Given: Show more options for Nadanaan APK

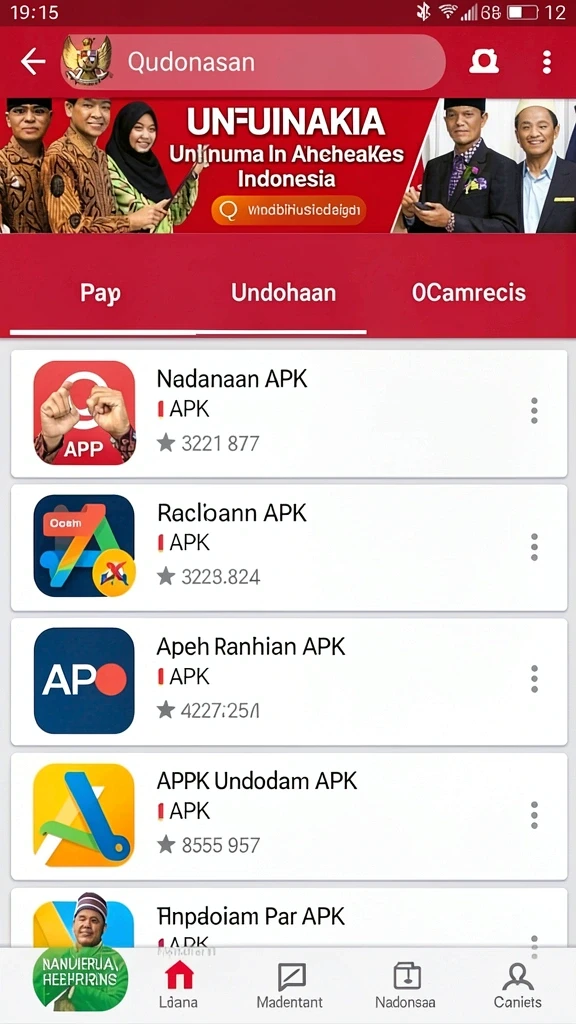Looking at the screenshot, I should tap(534, 411).
